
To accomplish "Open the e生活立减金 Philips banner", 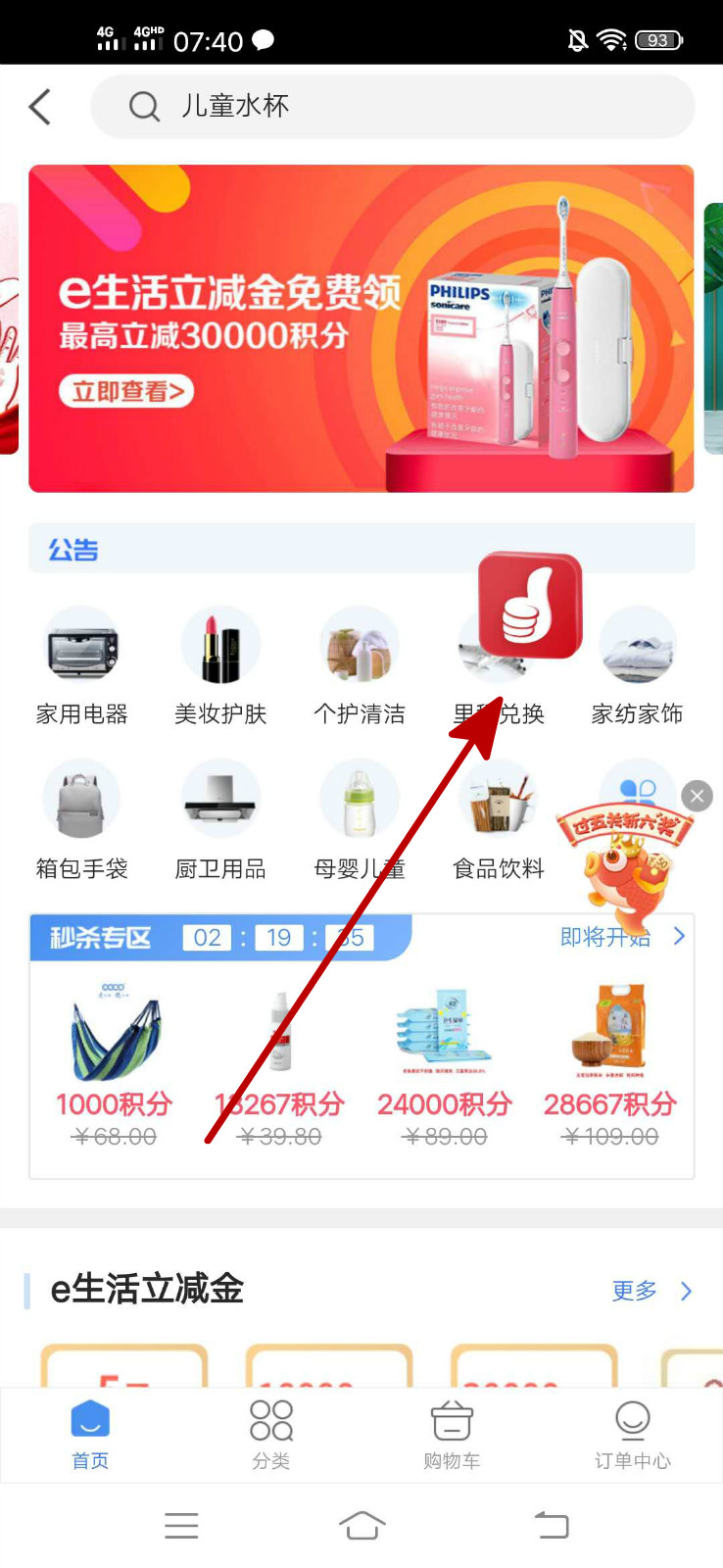I will (x=361, y=328).
